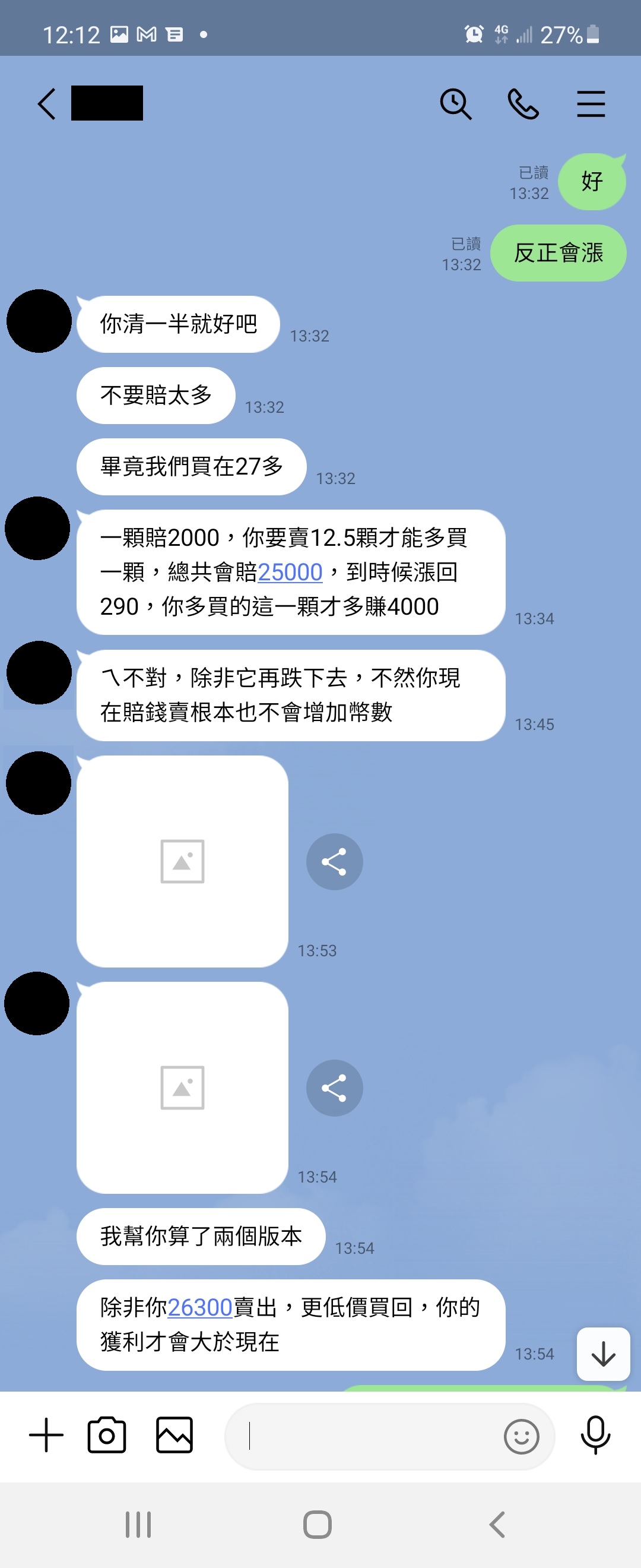Open the emoji sticker picker
The width and height of the screenshot is (641, 1568).
[x=521, y=1437]
